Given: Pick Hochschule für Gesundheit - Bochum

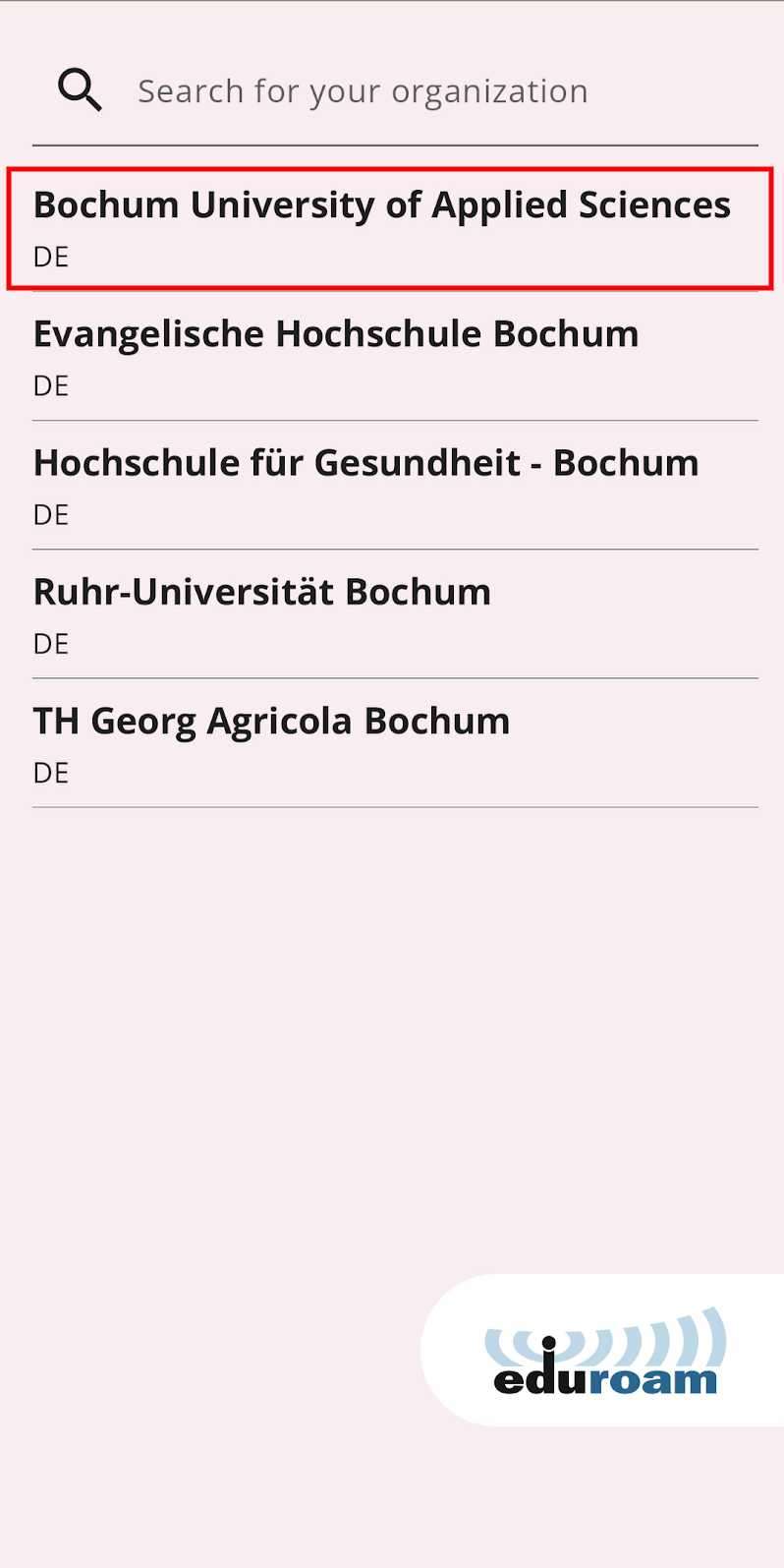Looking at the screenshot, I should [x=393, y=485].
